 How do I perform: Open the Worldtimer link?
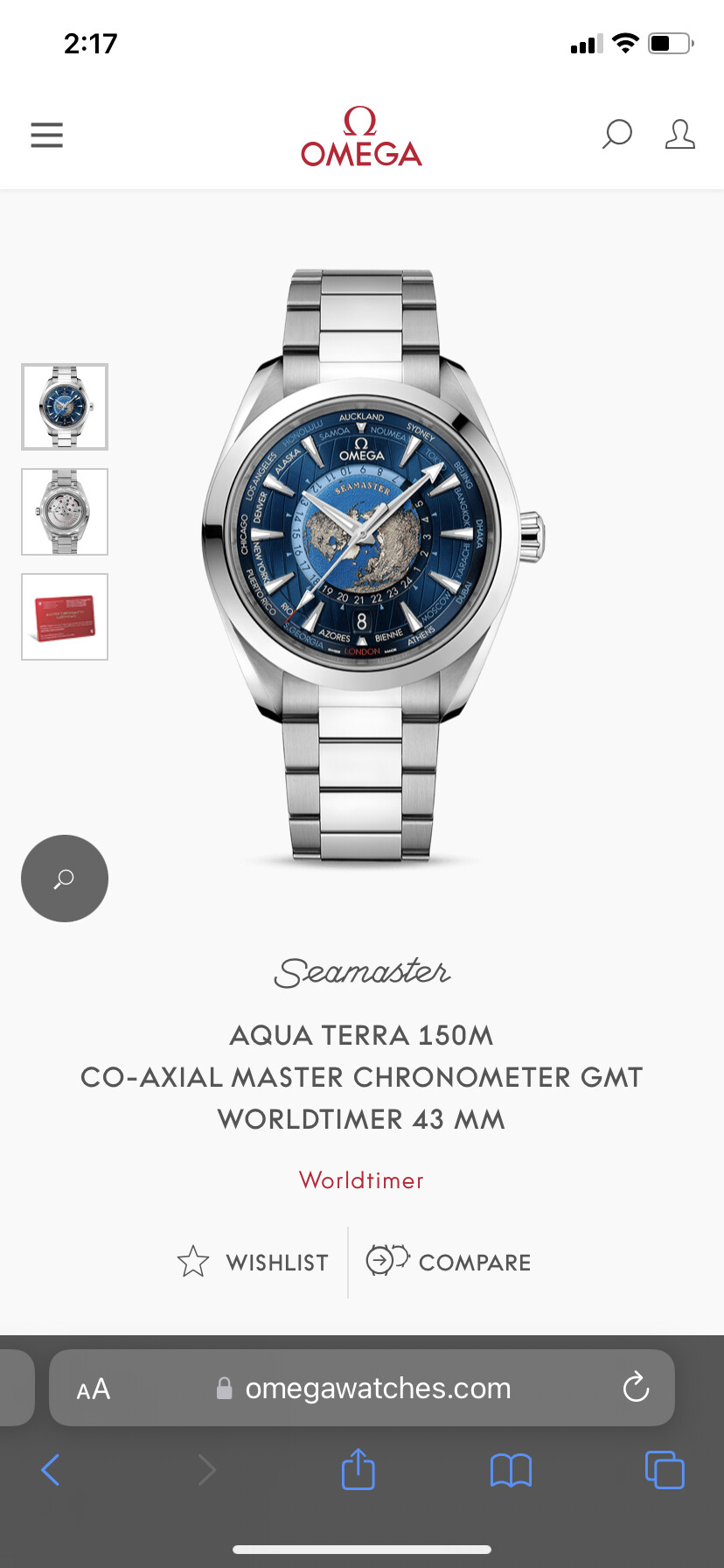click(x=361, y=1180)
